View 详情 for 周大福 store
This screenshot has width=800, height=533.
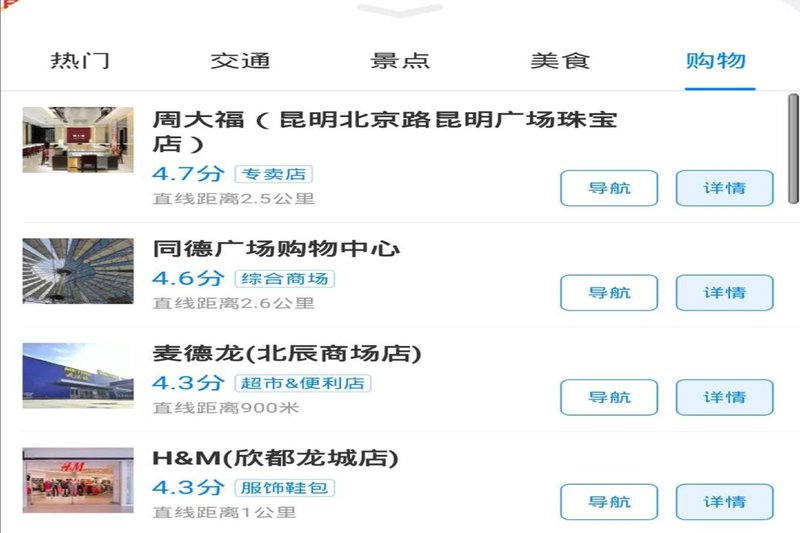point(725,188)
